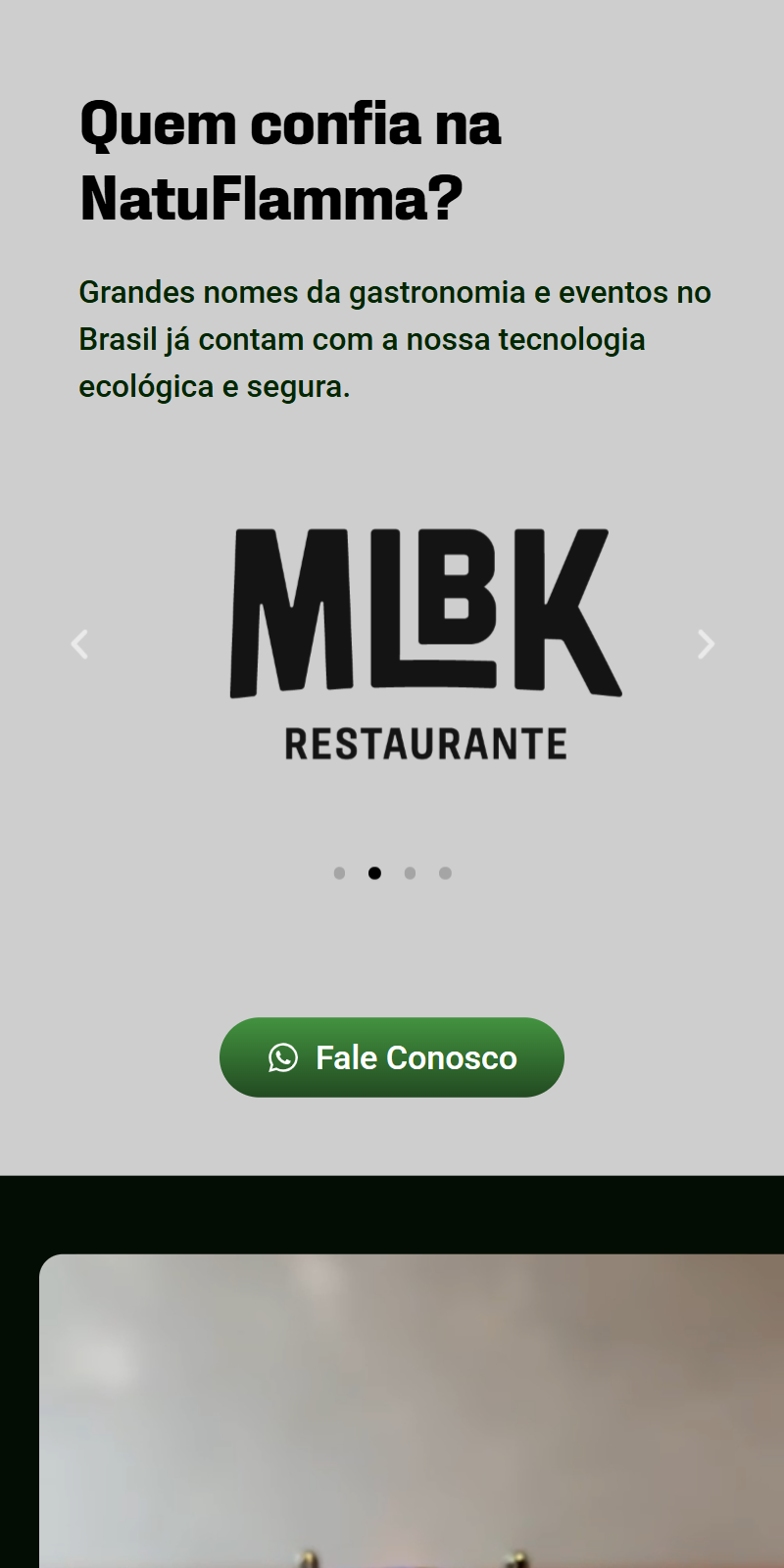The image size is (784, 1568).
Task: Jump to the first carousel dot
Action: coord(339,873)
